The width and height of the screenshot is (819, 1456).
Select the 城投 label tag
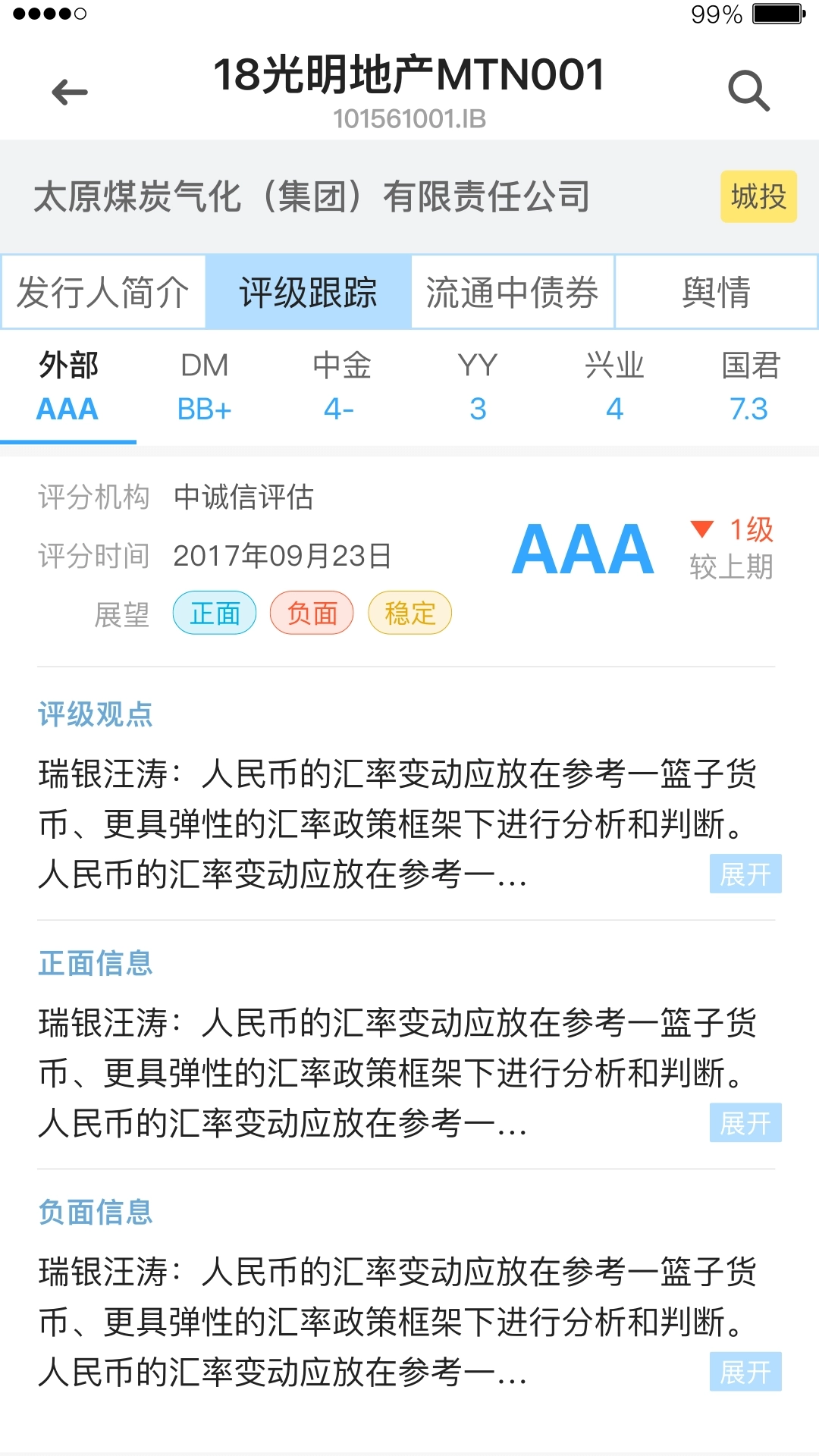click(758, 196)
